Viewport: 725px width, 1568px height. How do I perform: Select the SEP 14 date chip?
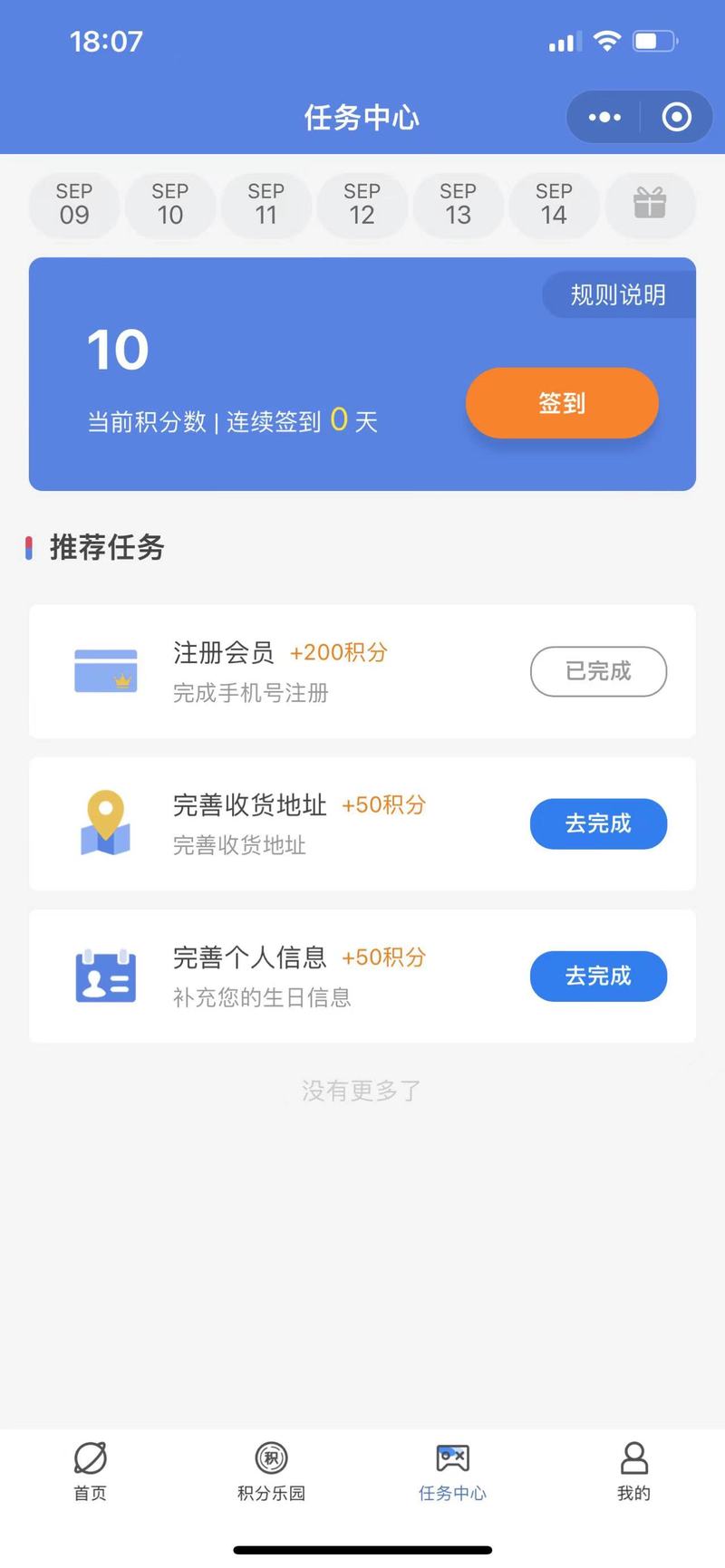(554, 204)
